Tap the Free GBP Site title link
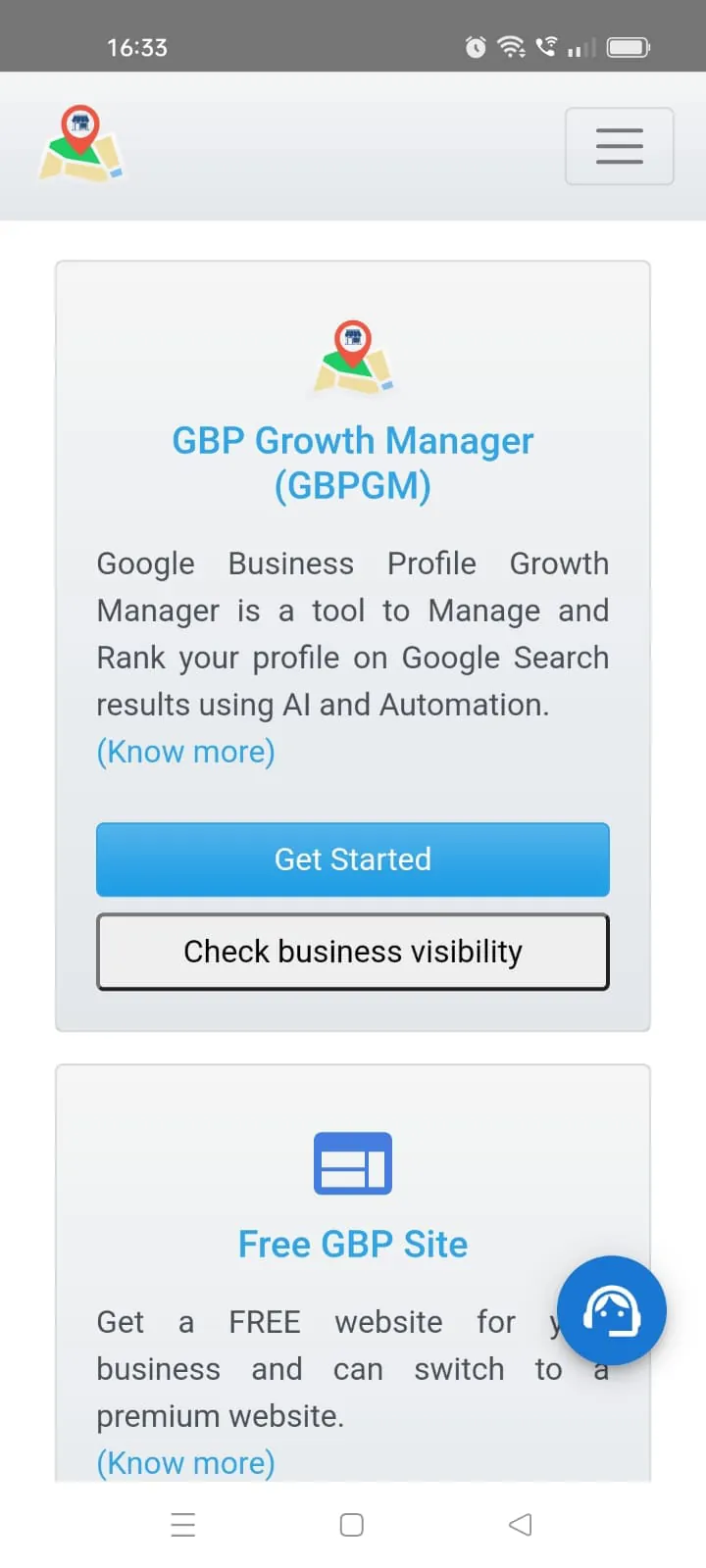 coord(352,1244)
